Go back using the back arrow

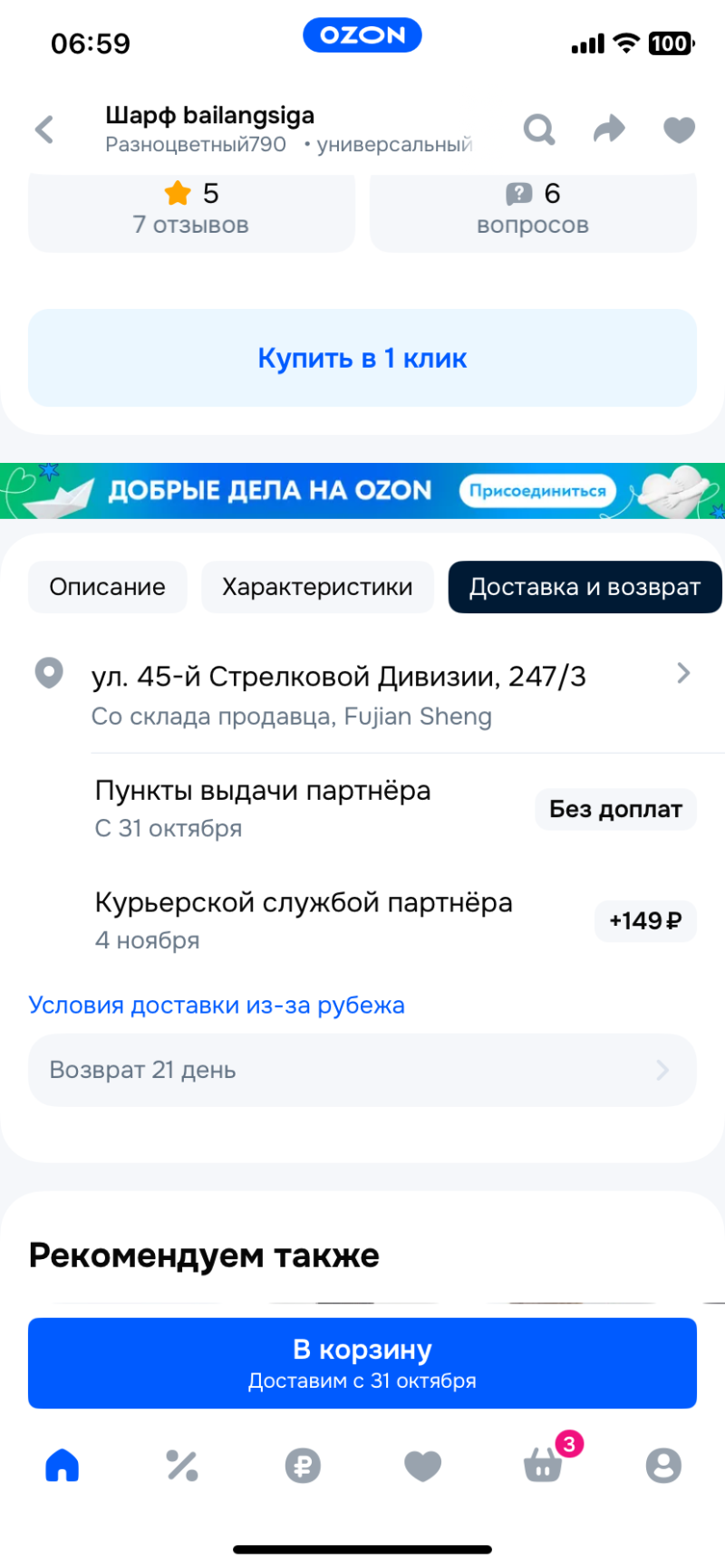coord(44,130)
